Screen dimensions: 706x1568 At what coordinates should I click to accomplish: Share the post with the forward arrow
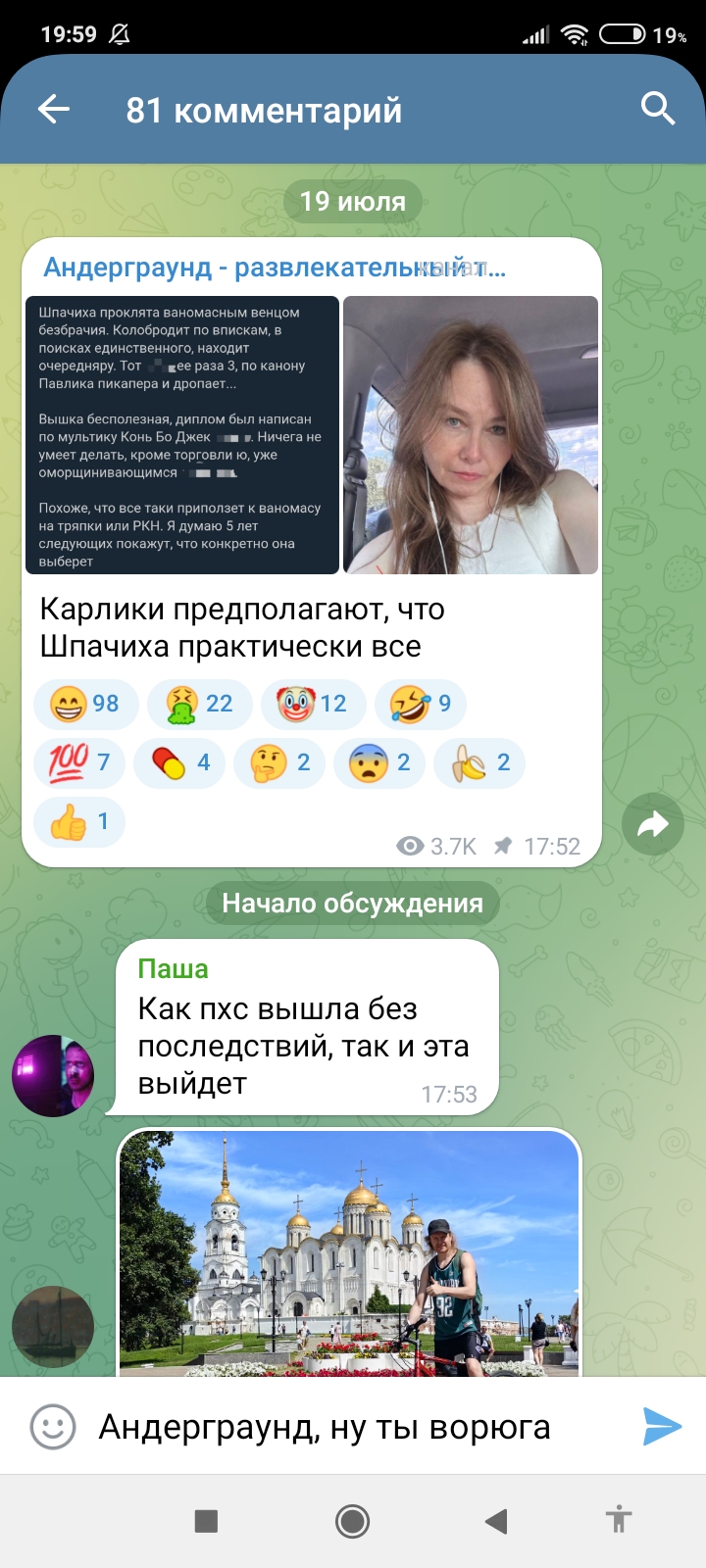click(x=653, y=824)
